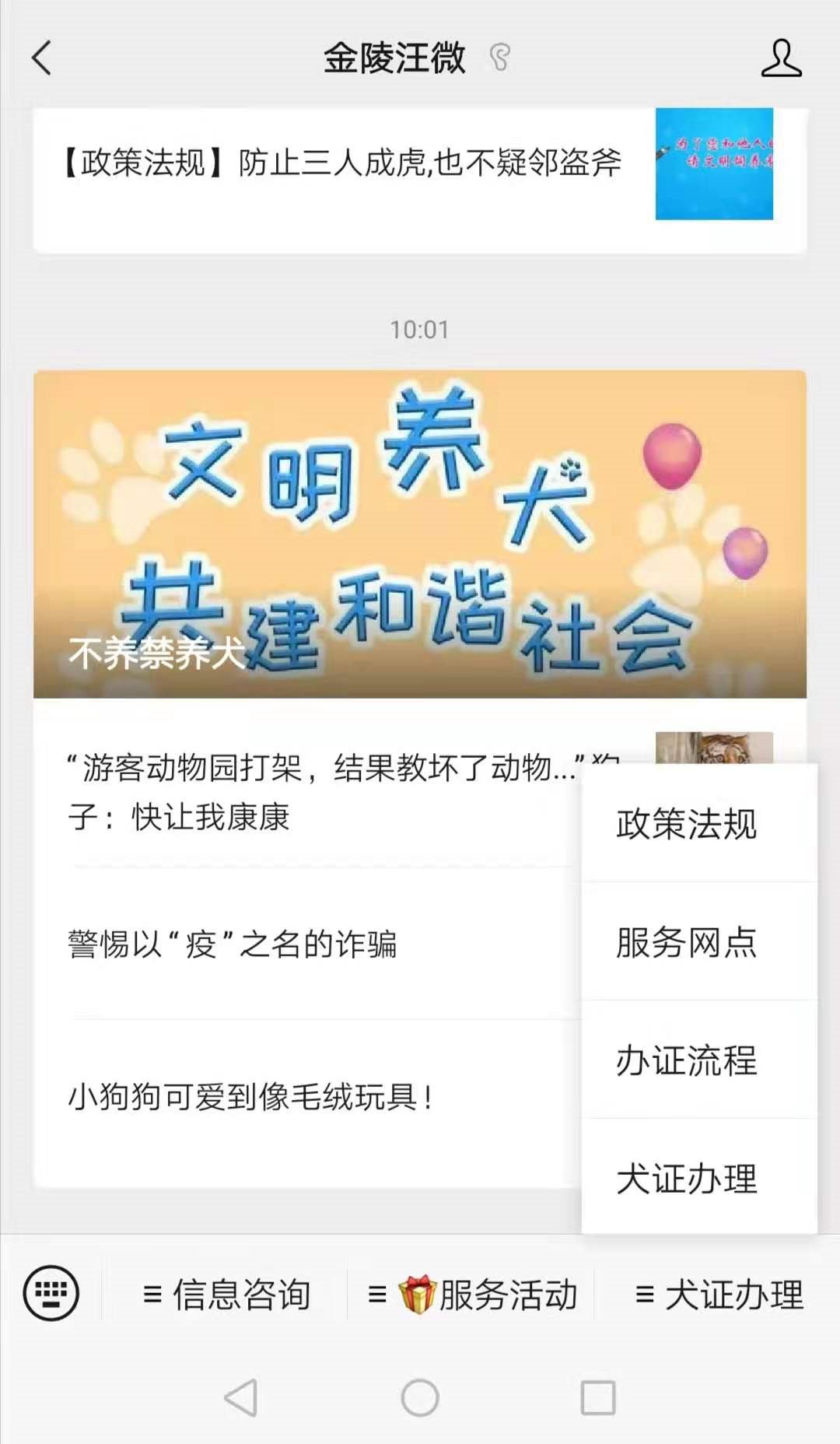Open the system recent apps button
The image size is (840, 1444).
[598, 1398]
